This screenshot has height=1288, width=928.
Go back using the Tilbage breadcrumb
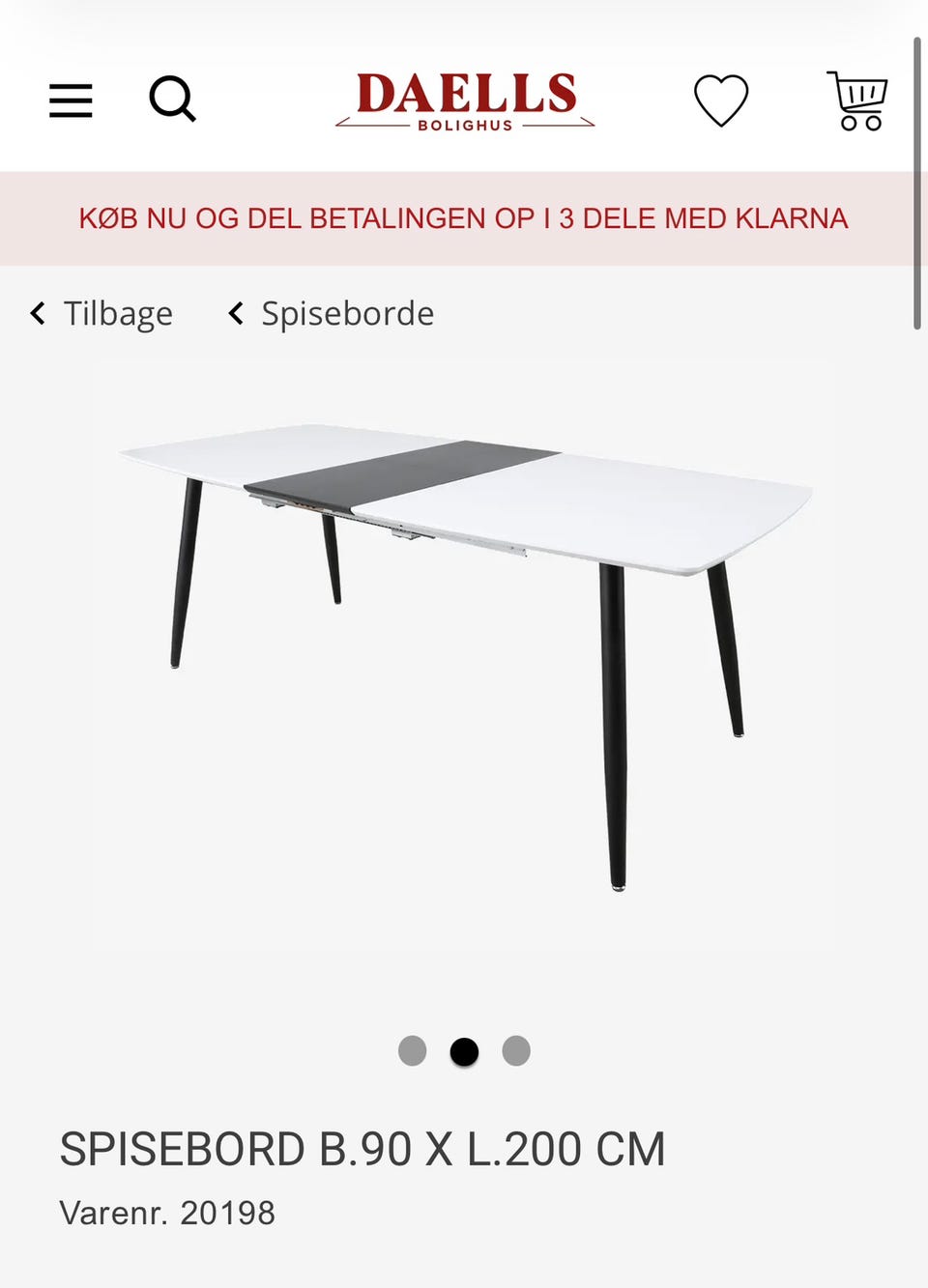coord(118,313)
